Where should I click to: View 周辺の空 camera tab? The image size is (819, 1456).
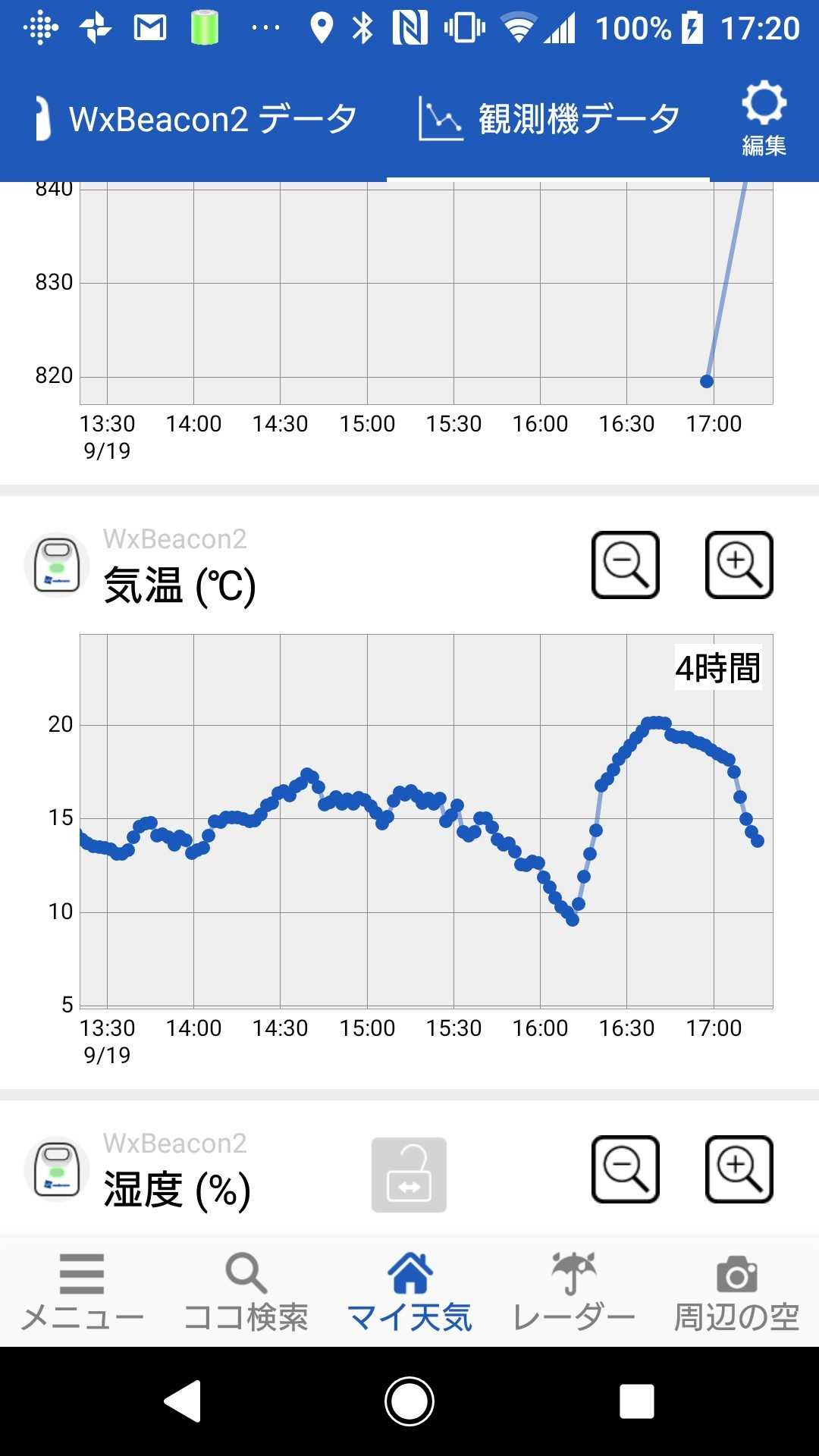tap(737, 1292)
